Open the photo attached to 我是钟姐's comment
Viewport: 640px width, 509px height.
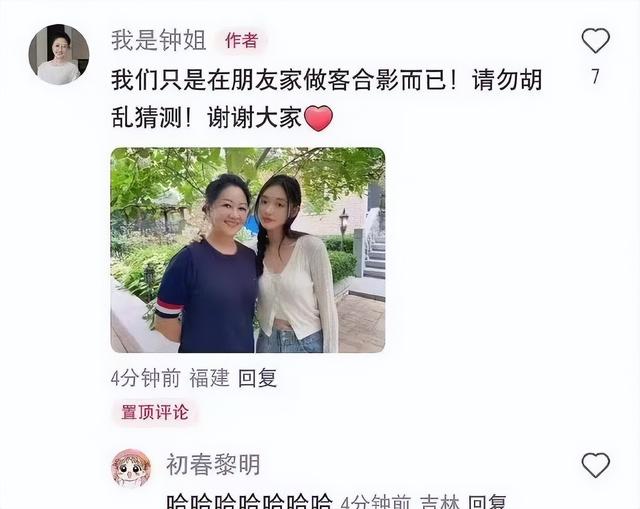tap(247, 250)
